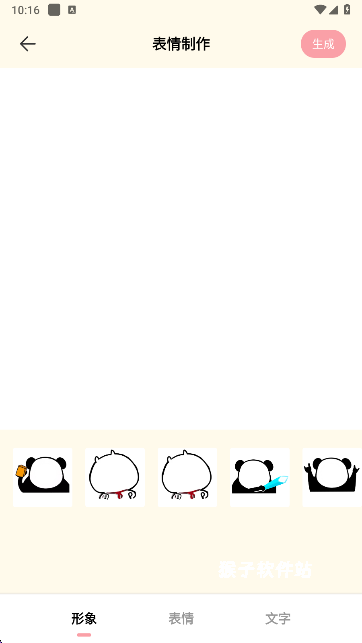
Task: Switch to the 表情 tab
Action: (x=181, y=618)
